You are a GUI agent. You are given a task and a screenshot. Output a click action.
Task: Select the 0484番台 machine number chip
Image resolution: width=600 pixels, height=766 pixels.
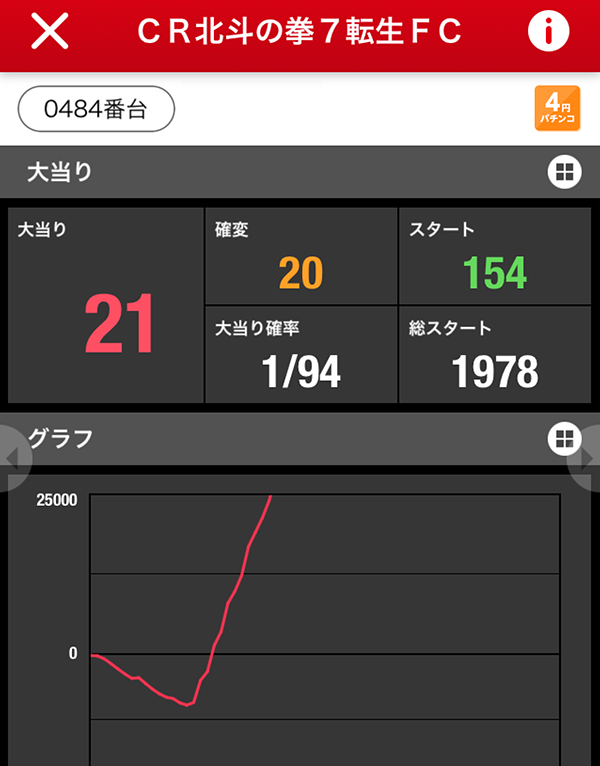point(96,110)
